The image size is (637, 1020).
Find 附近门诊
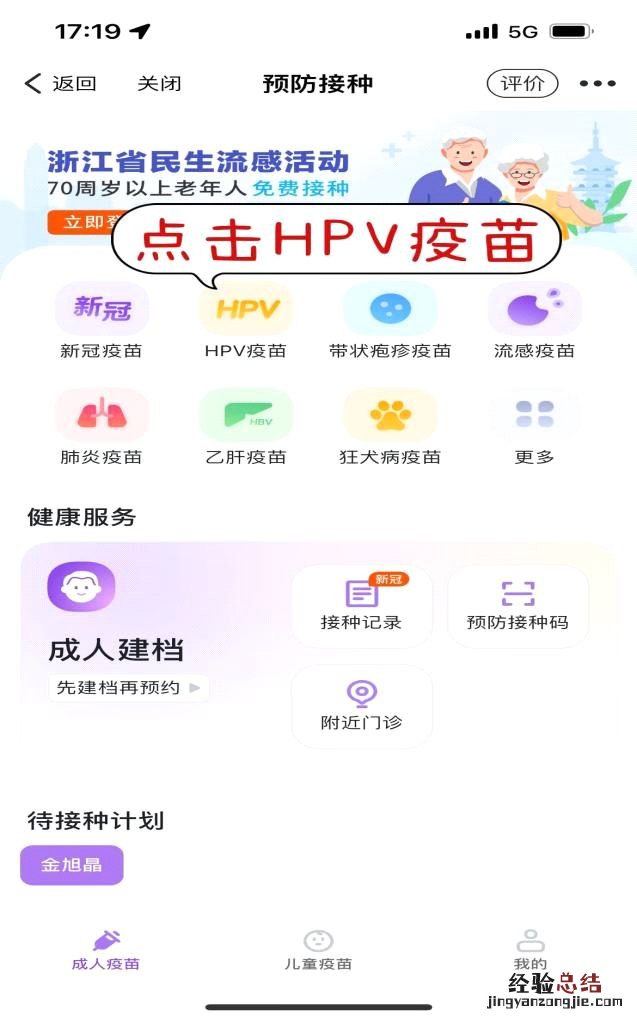pos(361,706)
